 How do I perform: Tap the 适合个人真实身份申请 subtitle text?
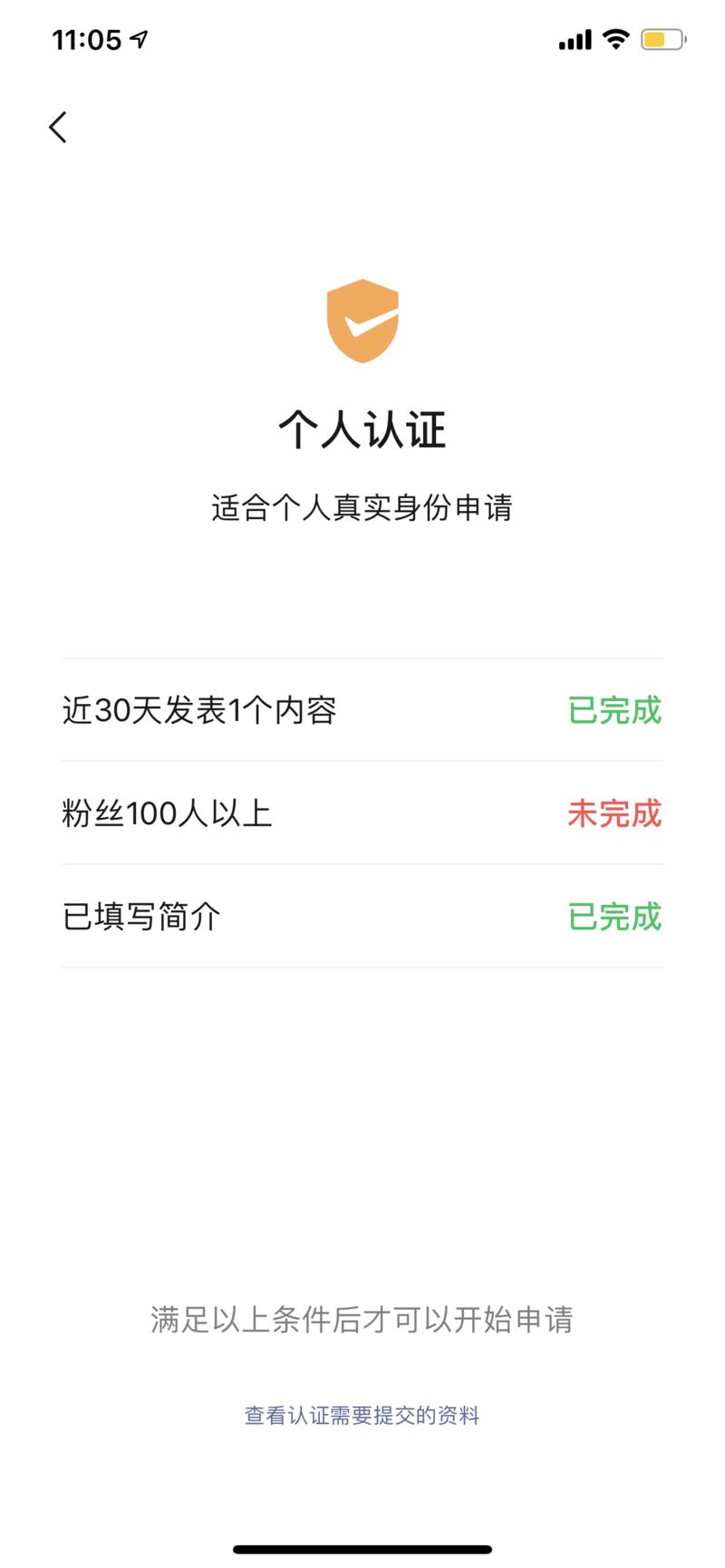[x=362, y=508]
